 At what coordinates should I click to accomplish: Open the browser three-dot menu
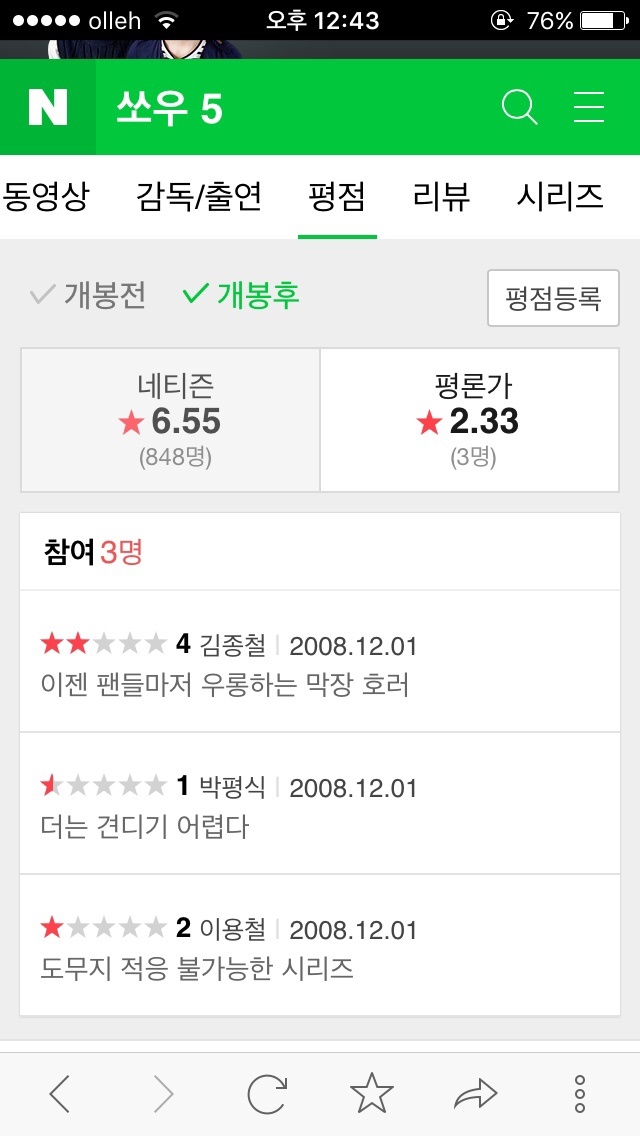tap(580, 1093)
